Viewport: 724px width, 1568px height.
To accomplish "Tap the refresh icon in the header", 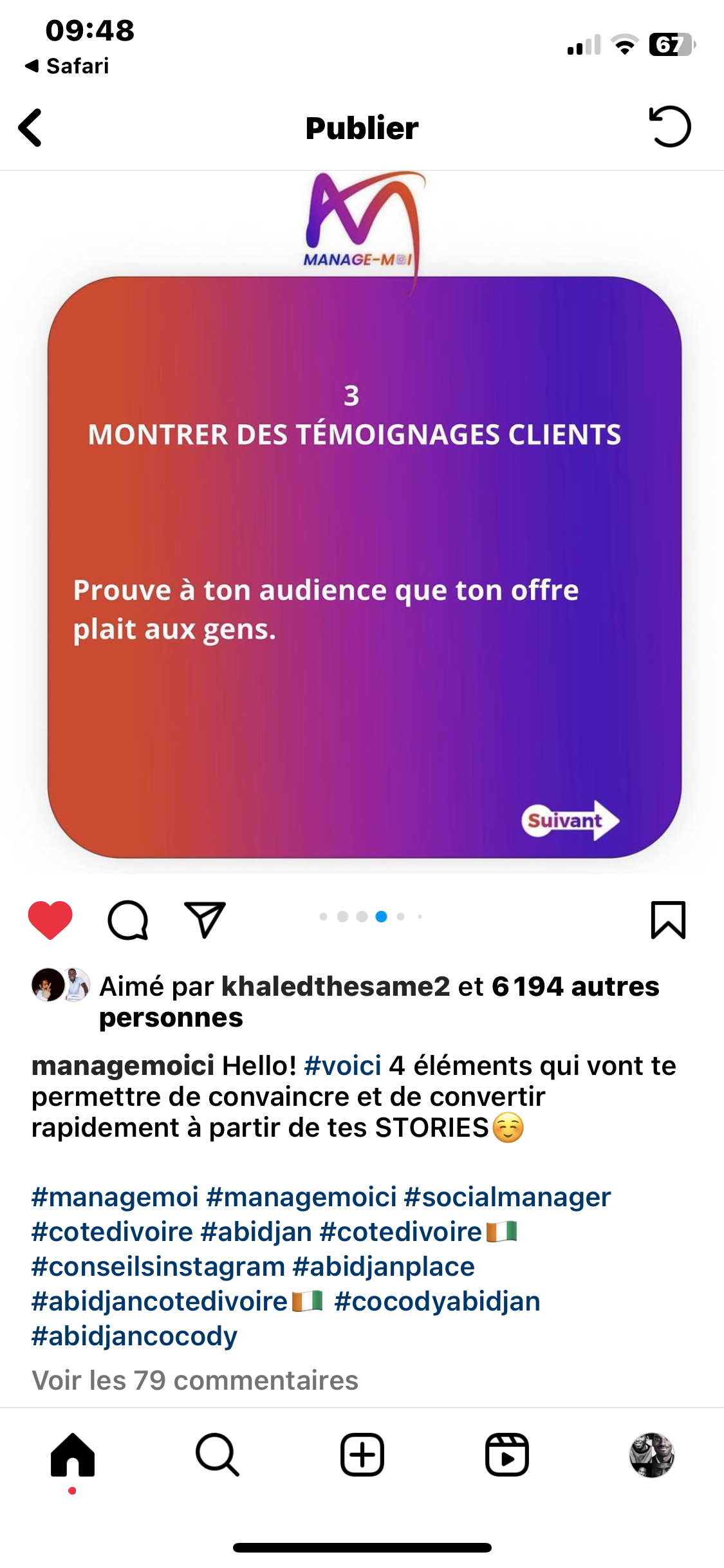I will pos(670,127).
